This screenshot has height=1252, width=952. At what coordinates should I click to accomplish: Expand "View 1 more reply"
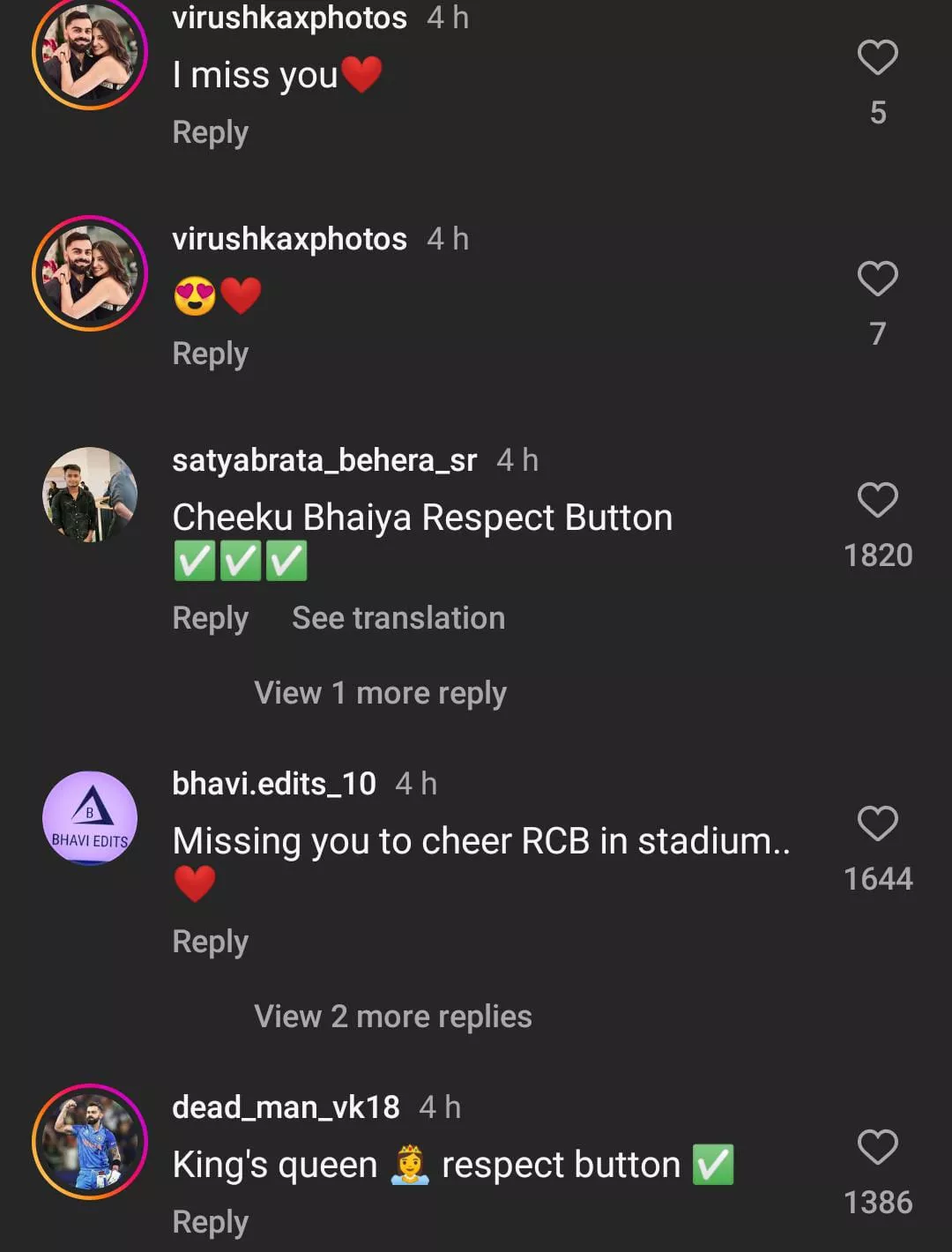tap(380, 693)
